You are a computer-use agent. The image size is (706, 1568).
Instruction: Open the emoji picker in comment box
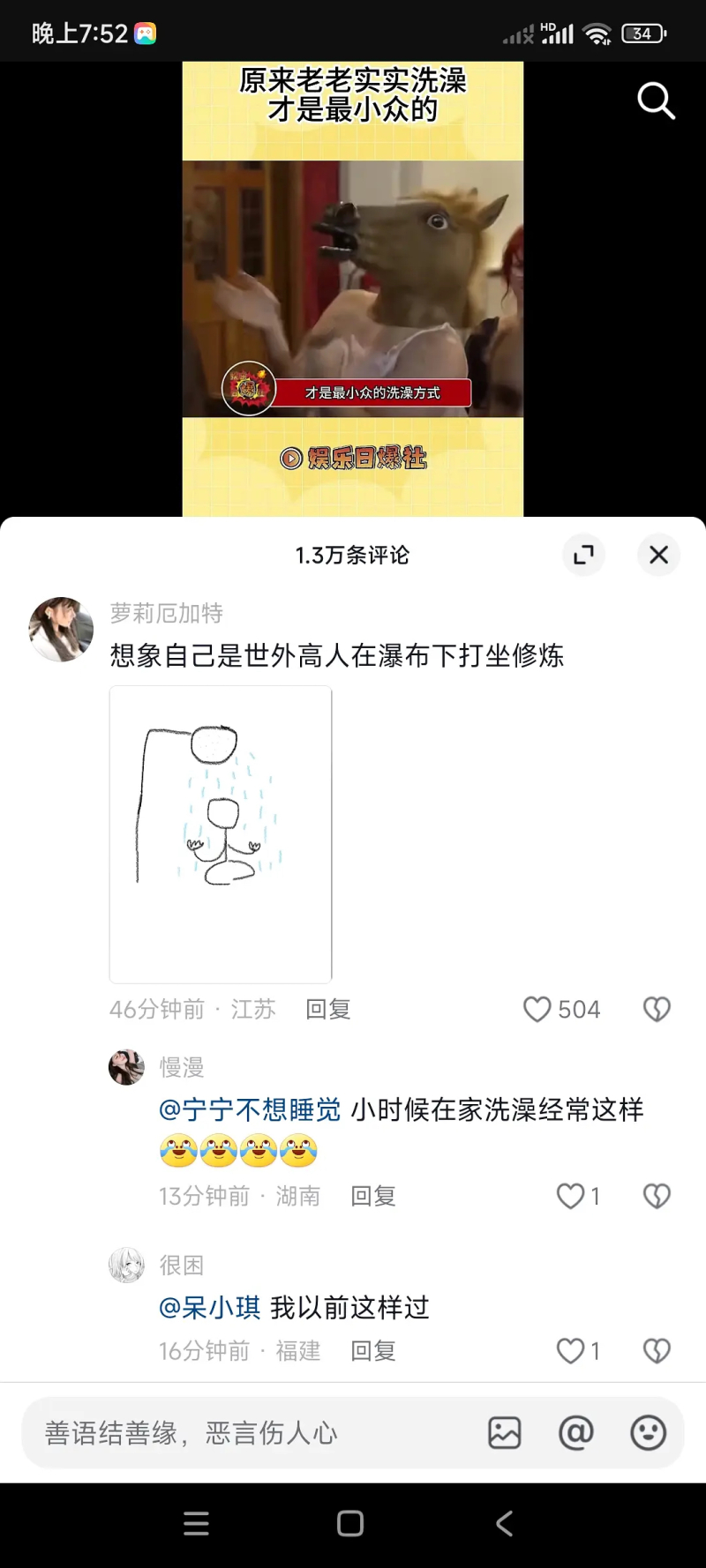(648, 1433)
